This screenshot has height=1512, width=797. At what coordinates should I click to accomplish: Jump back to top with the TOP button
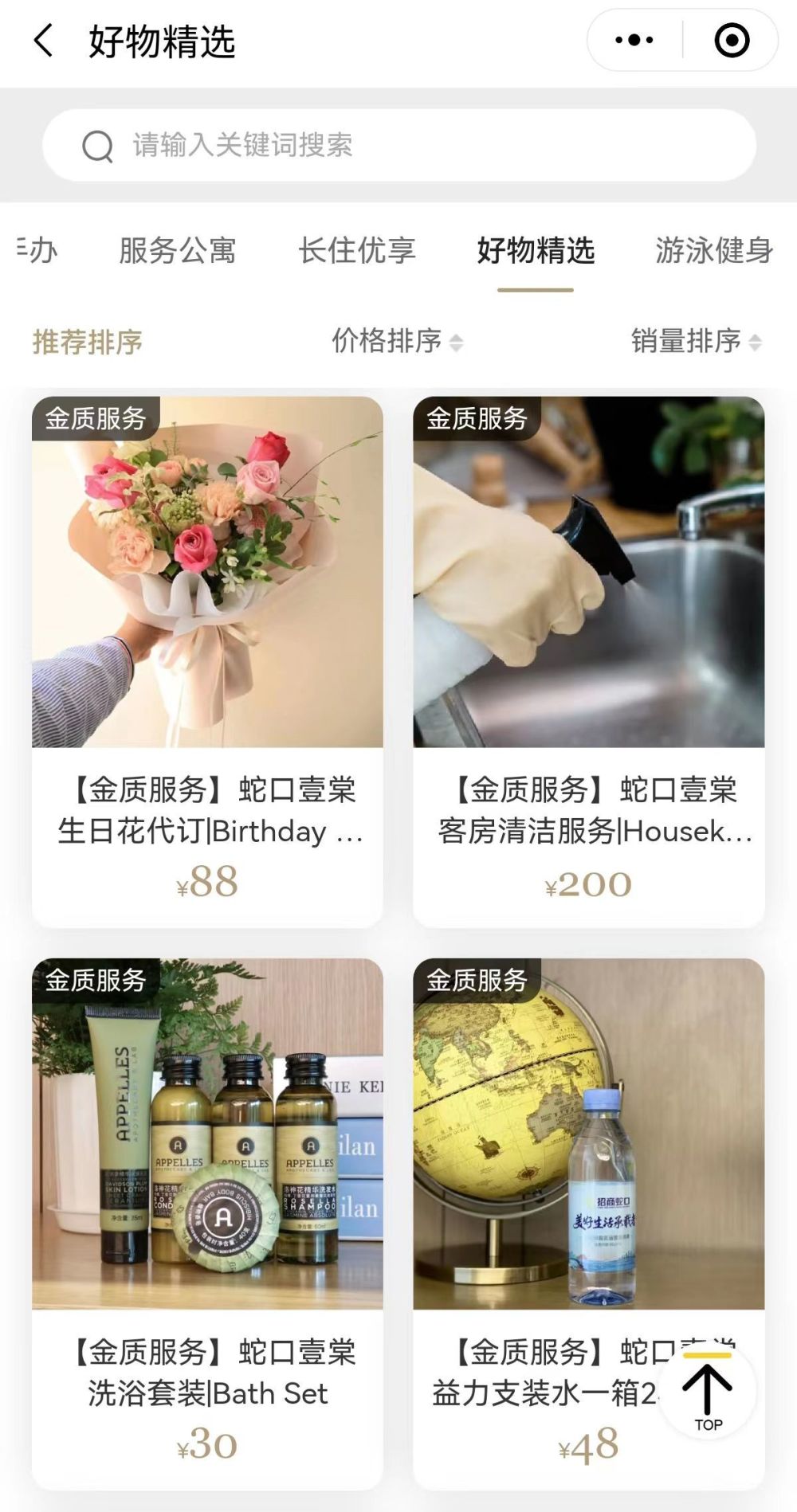[x=707, y=1390]
